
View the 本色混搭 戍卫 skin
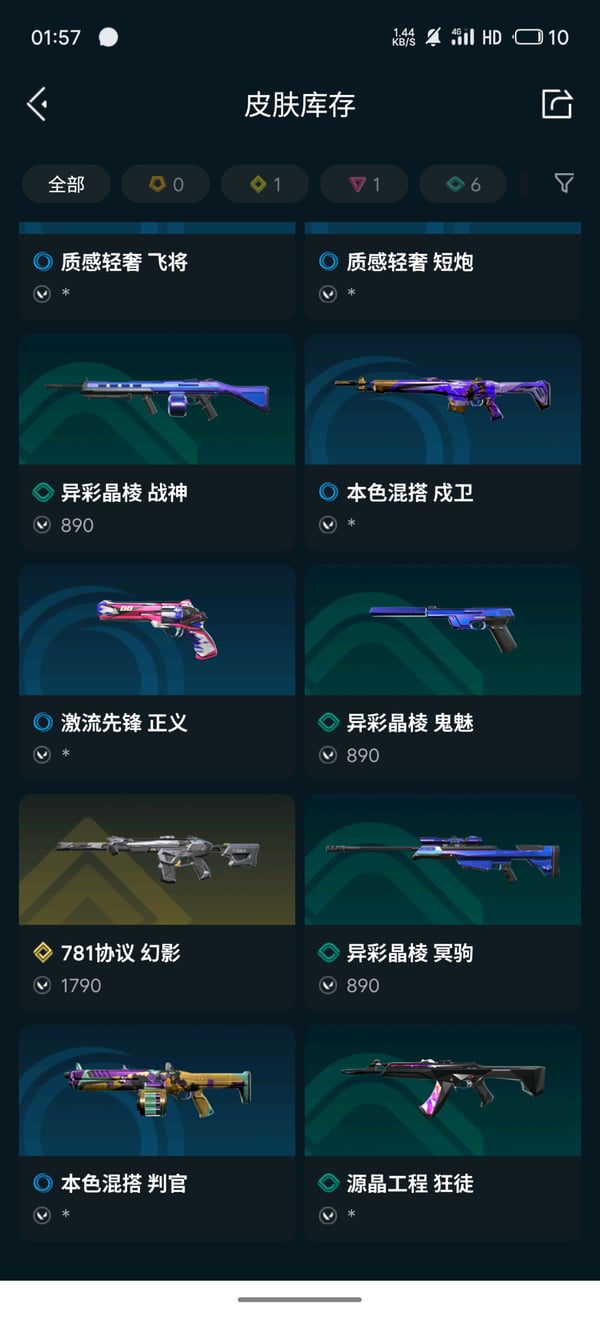[442, 442]
